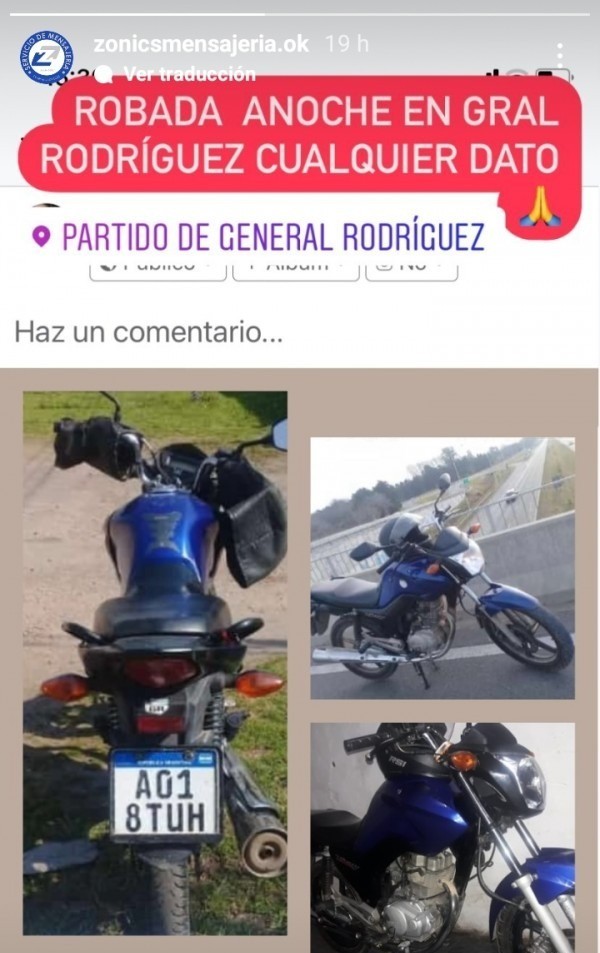Tap Ver traducción to translate story
Image resolution: width=600 pixels, height=953 pixels.
point(190,74)
